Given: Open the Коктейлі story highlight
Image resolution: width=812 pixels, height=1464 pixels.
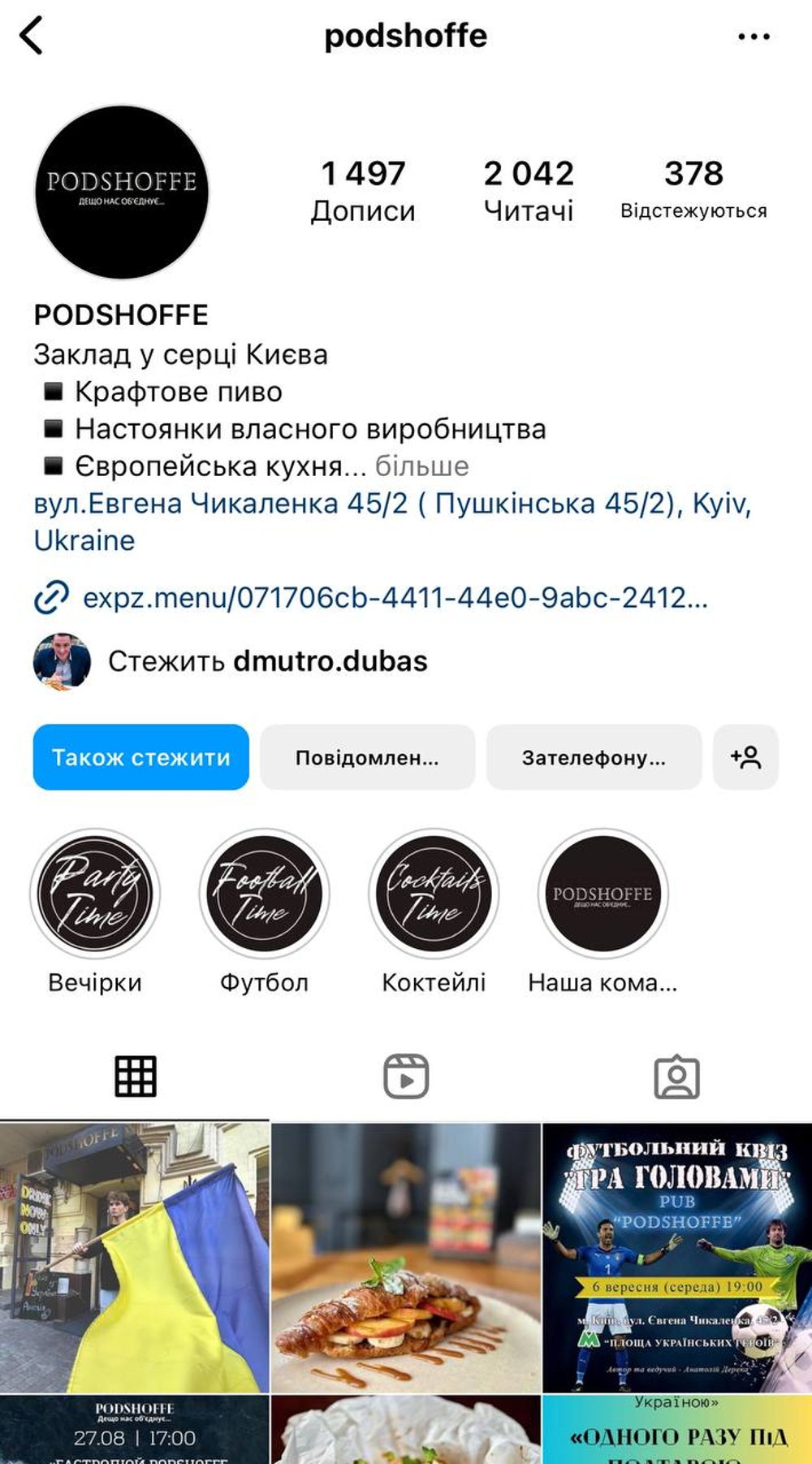Looking at the screenshot, I should coord(434,894).
